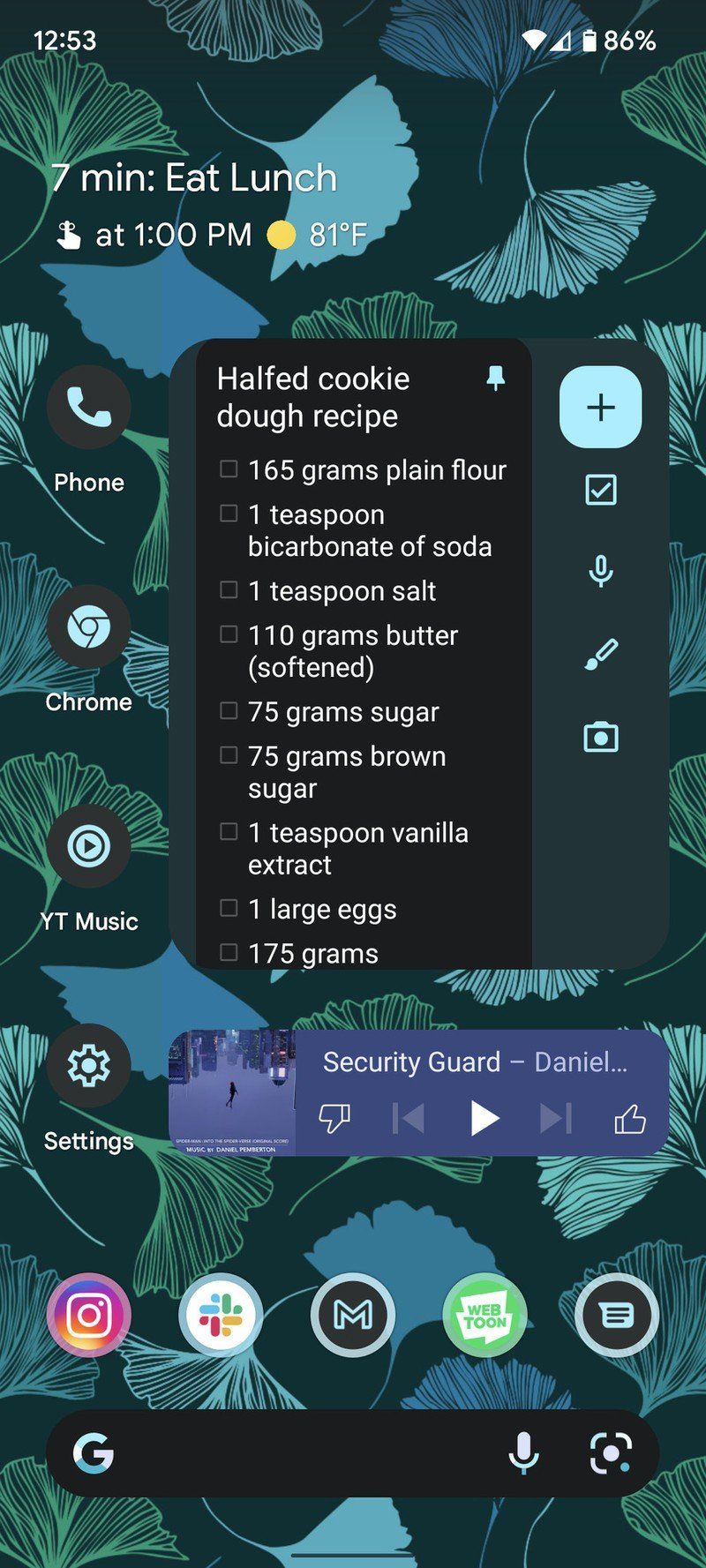Check off 110 grams butter (softened)
This screenshot has width=706, height=1568.
[x=229, y=635]
